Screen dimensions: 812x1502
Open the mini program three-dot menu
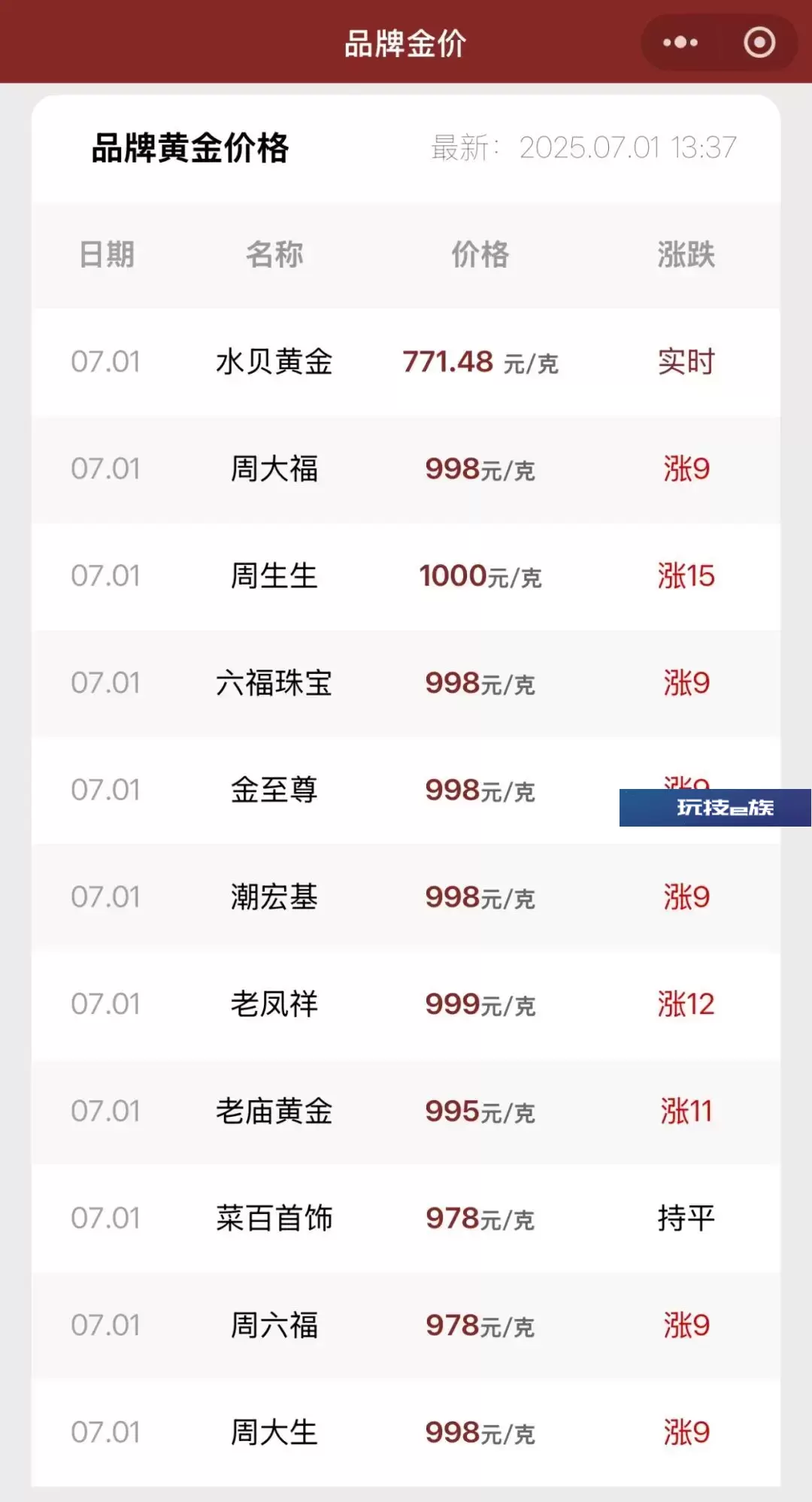pos(680,43)
